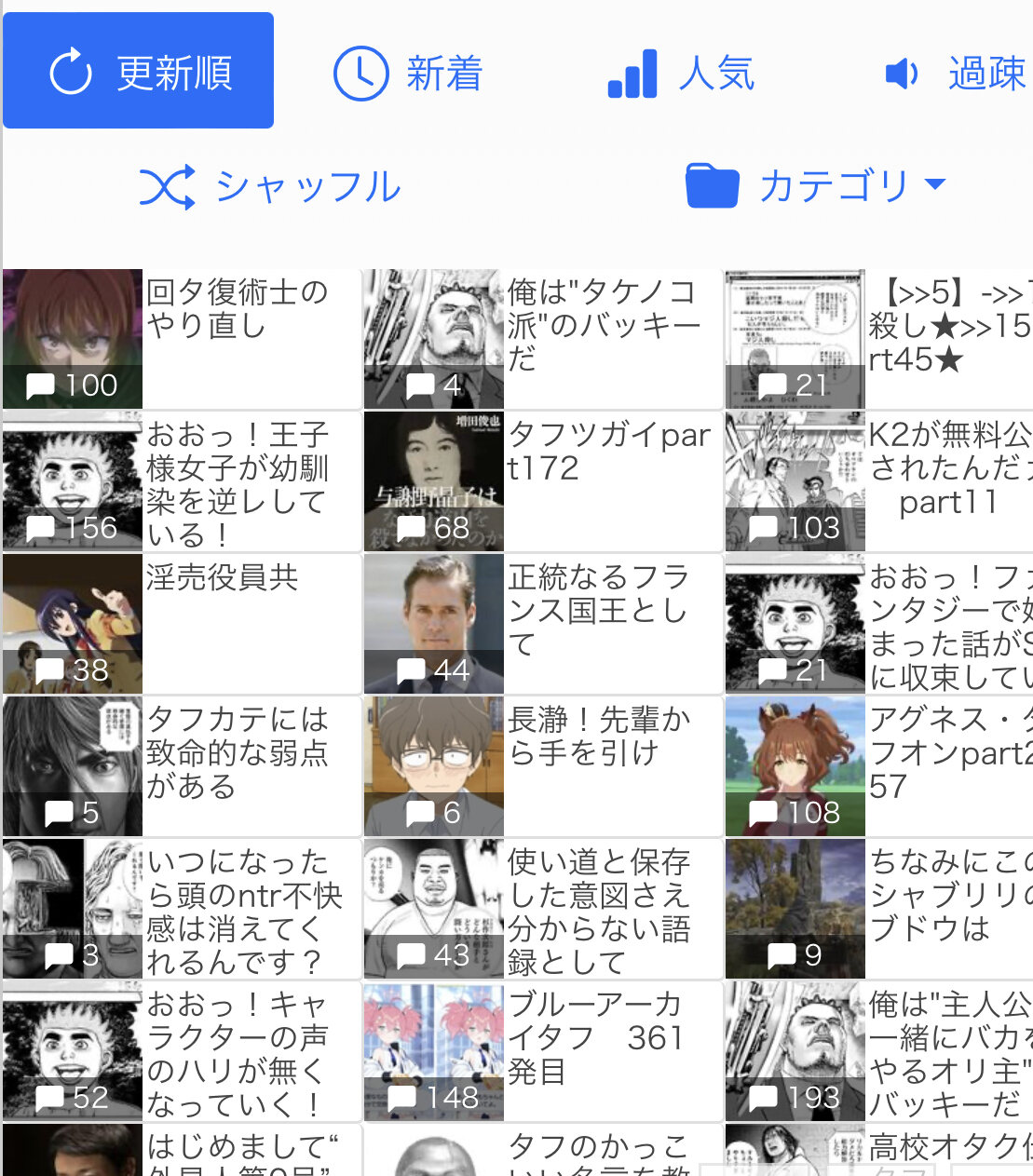Open the thread おおっ！キャラクターの声のハリが無くなっていく！
Image resolution: width=1033 pixels, height=1176 pixels.
click(237, 1053)
